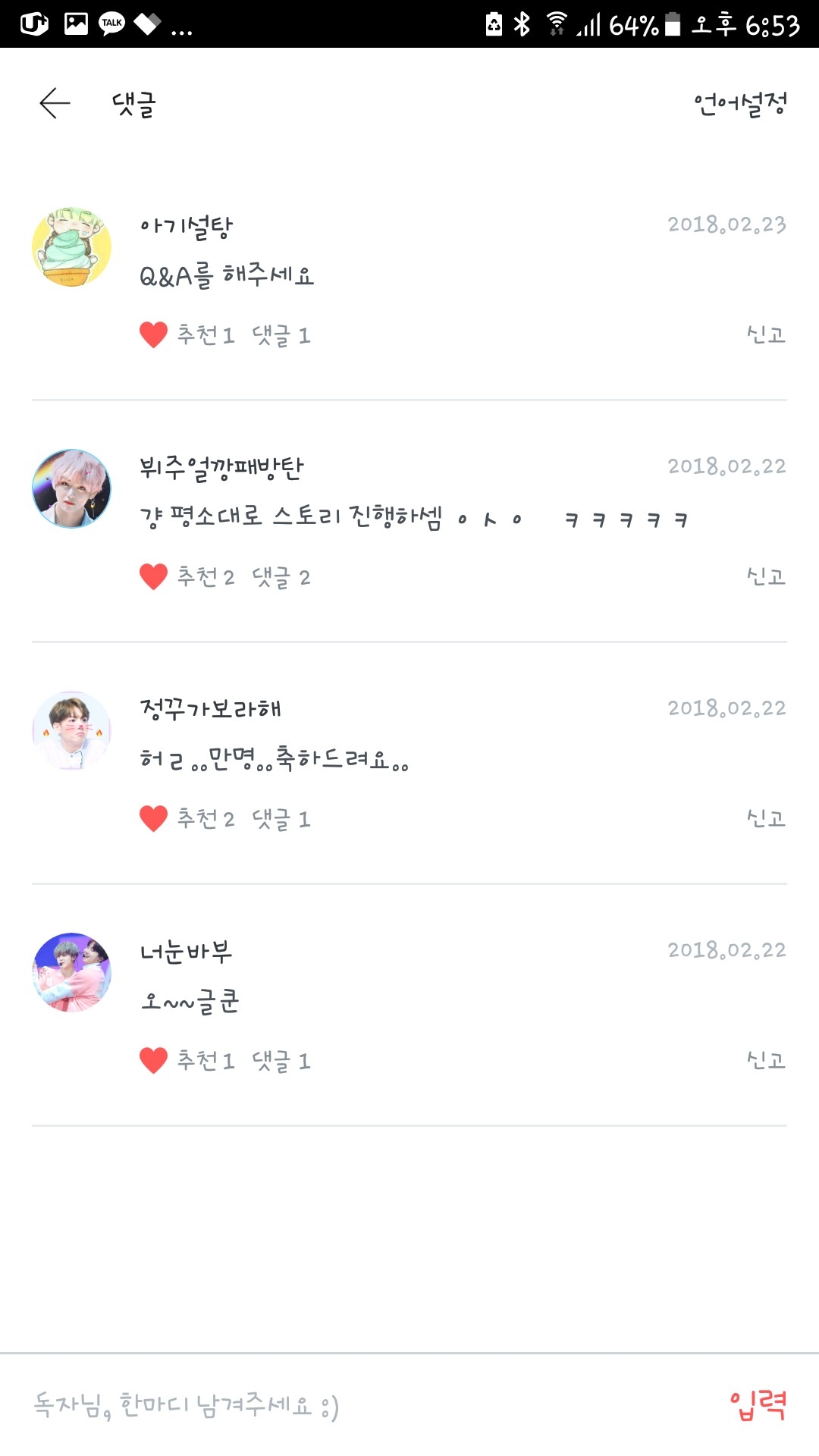
Task: Open 언어설정 language settings
Action: click(740, 104)
